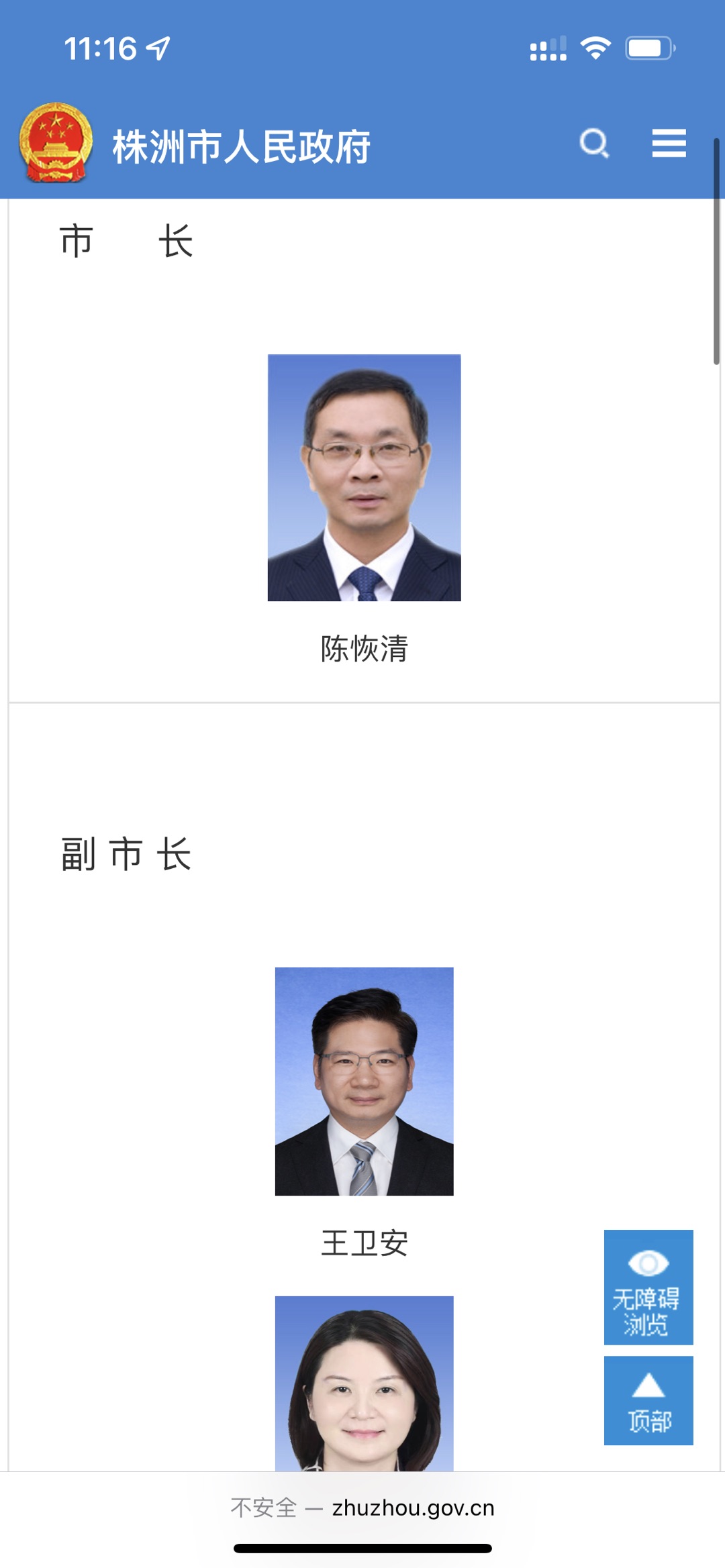Viewport: 725px width, 1568px height.
Task: Tap the 无障碍浏览 accessibility button
Action: (x=648, y=1287)
